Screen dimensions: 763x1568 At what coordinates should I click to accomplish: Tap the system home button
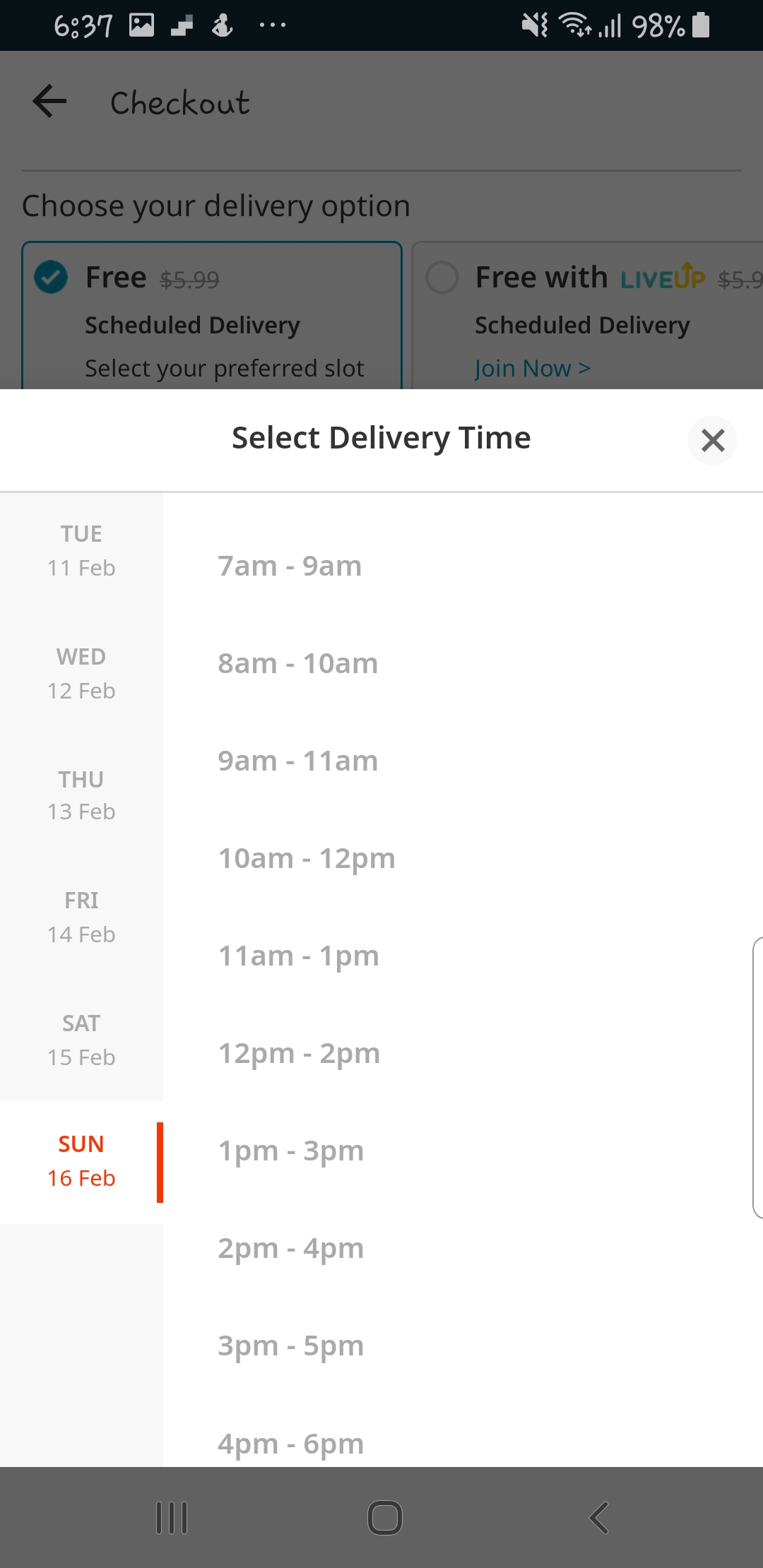point(385,1517)
